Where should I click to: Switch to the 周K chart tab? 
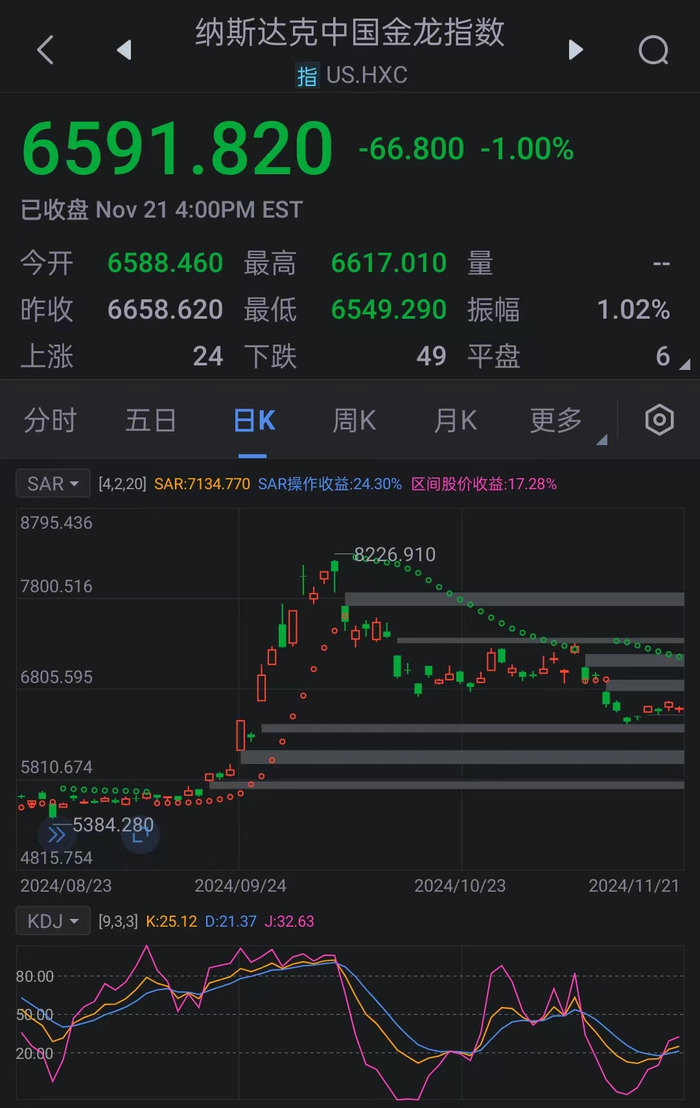click(354, 421)
